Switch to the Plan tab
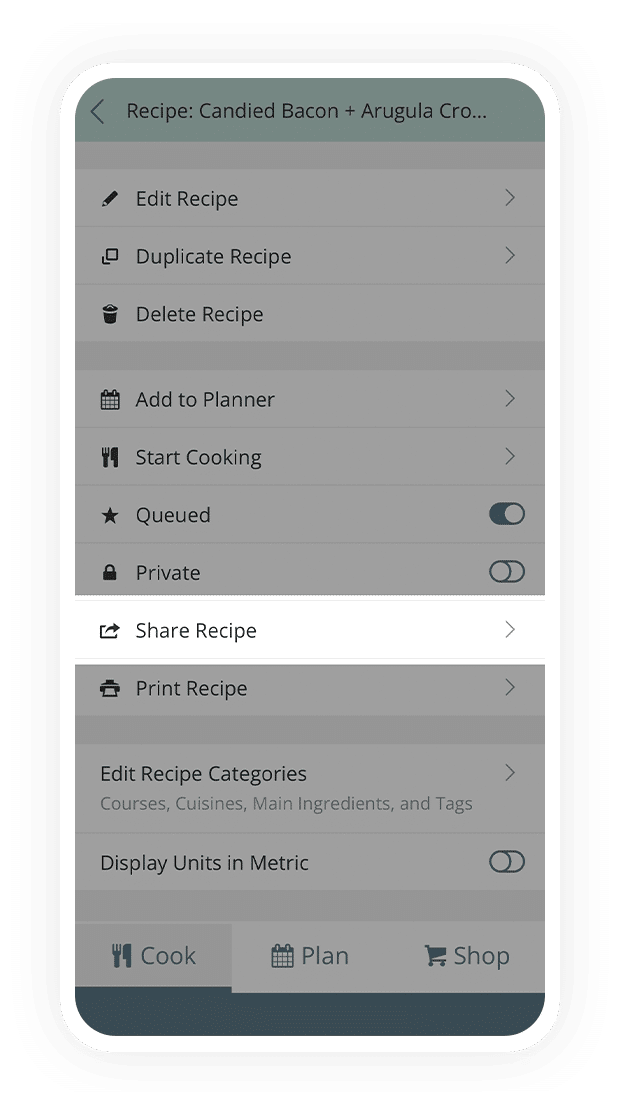Viewport: 620px width, 1117px height. tap(310, 956)
